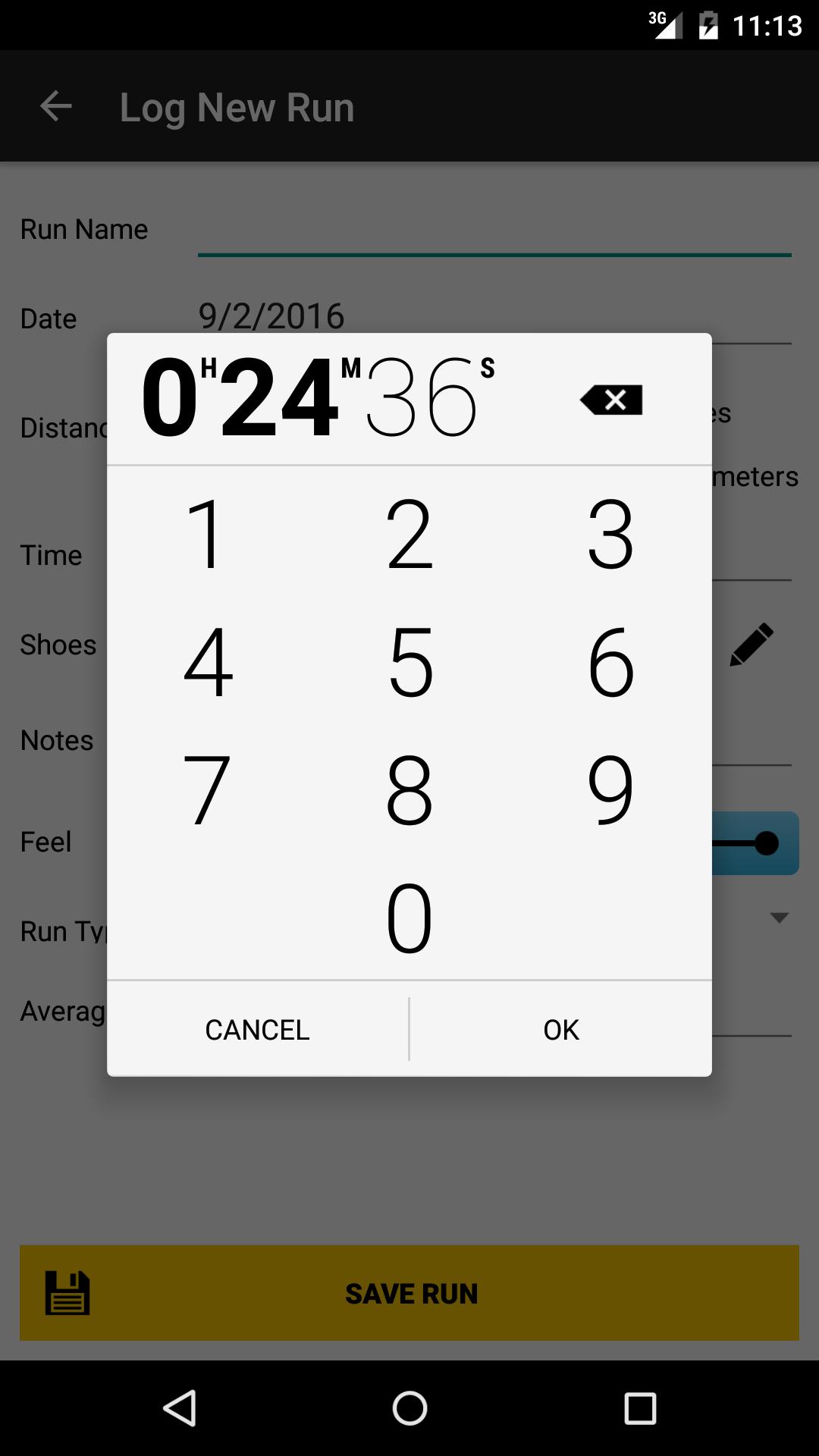Enter digit 8 on the keypad
The image size is (819, 1456).
[409, 789]
